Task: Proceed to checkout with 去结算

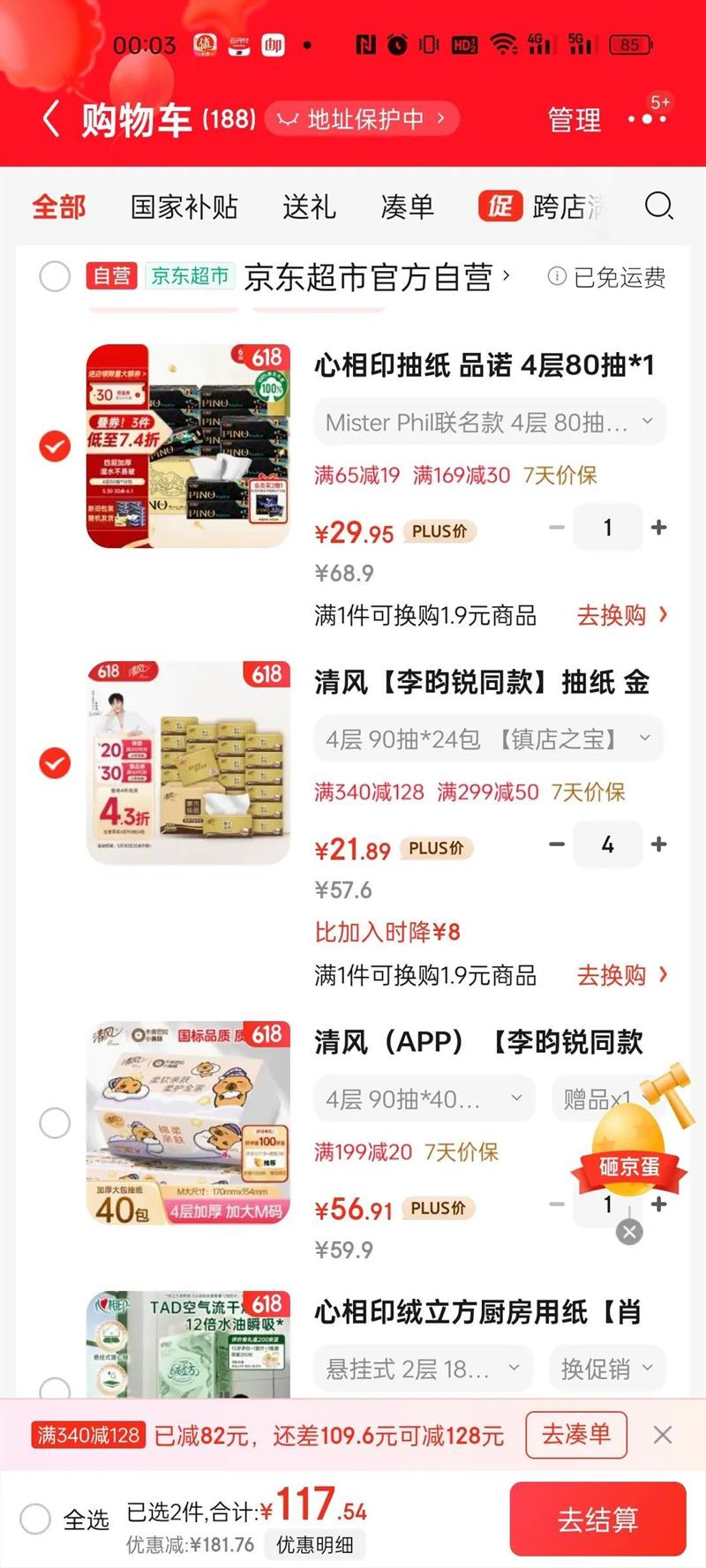Action: click(x=597, y=1519)
